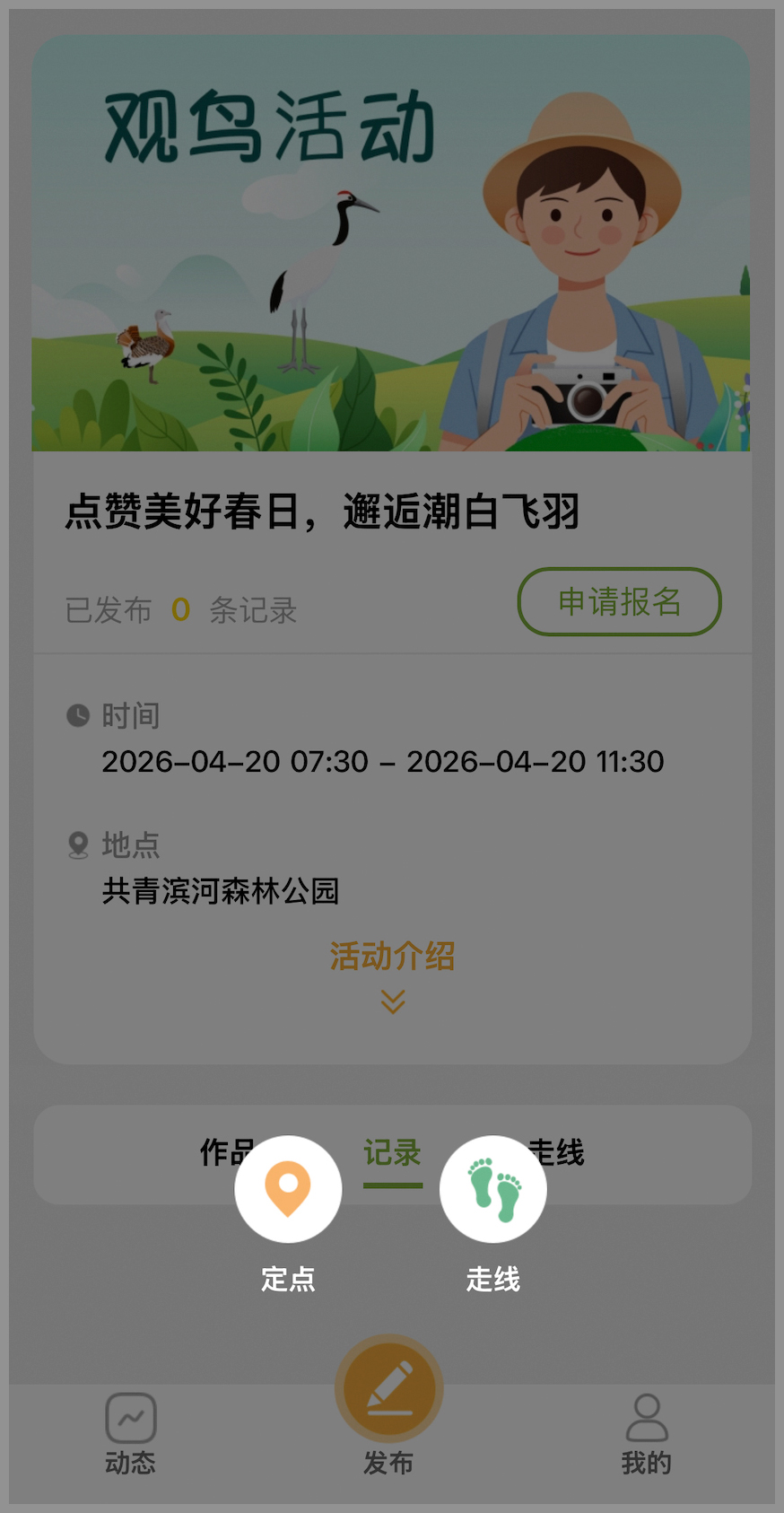The width and height of the screenshot is (784, 1513).
Task: Select the 记录 tab
Action: pos(392,1153)
